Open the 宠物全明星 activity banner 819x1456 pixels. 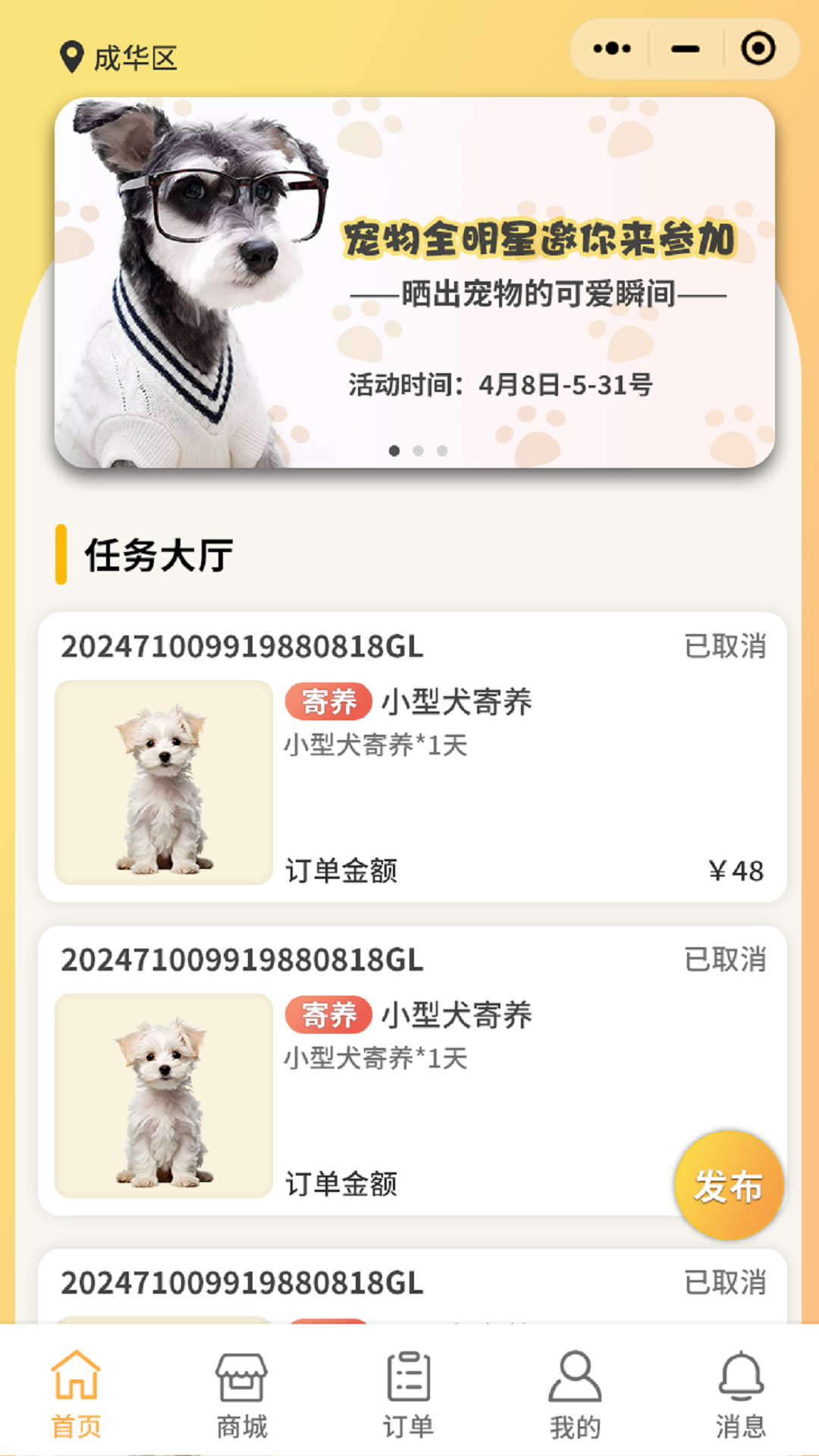point(414,282)
